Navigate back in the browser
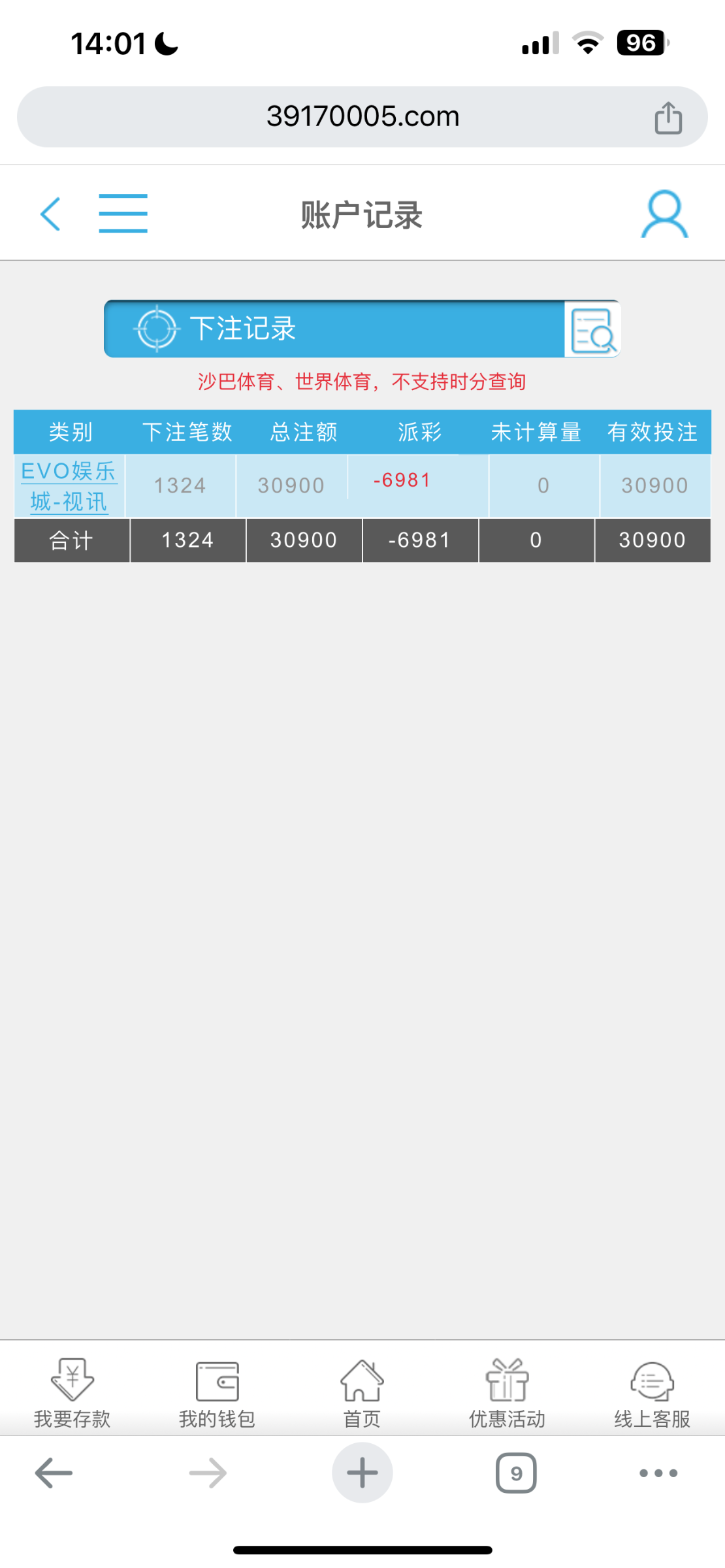The image size is (725, 1568). [54, 1473]
